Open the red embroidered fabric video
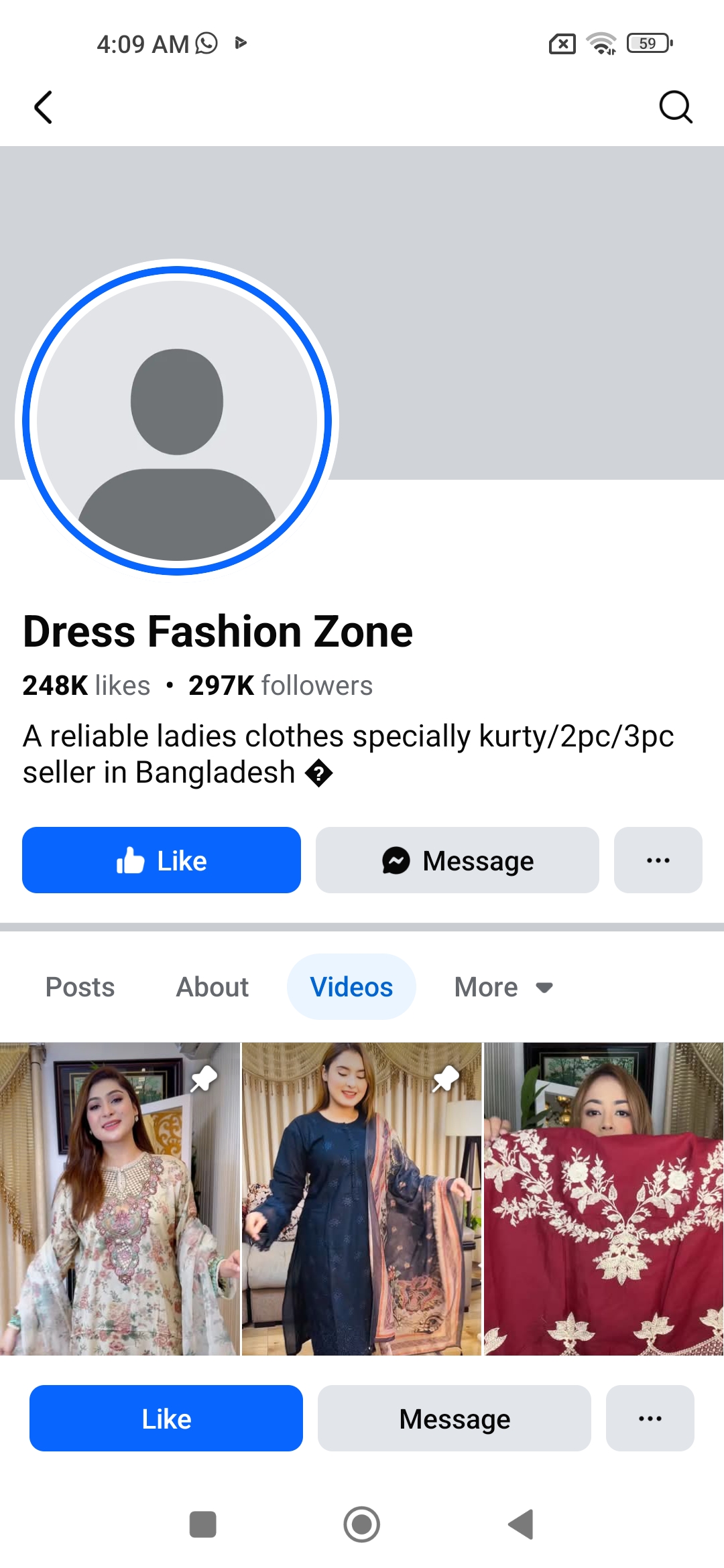Image resolution: width=724 pixels, height=1568 pixels. 604,1199
